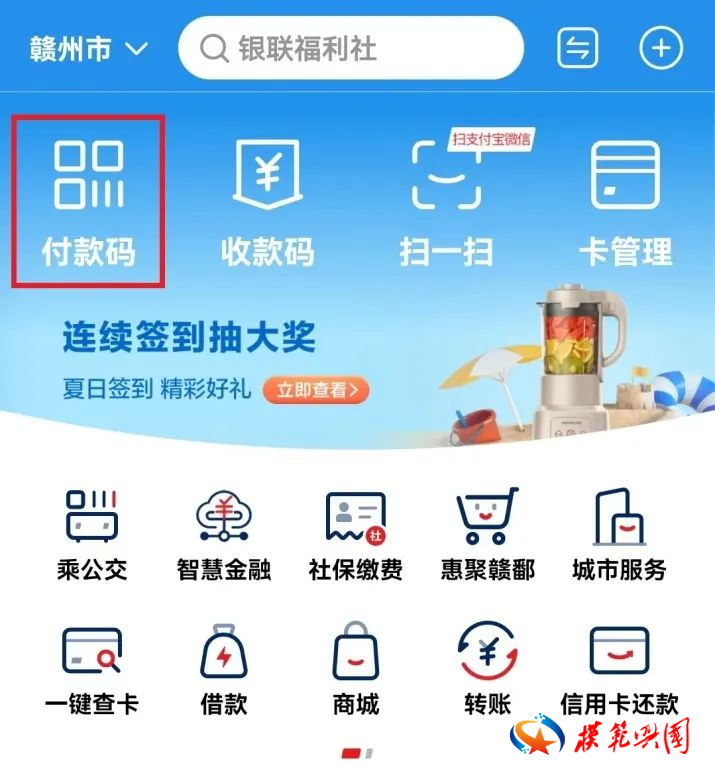Open 社保缴费 social security payment
This screenshot has height=777, width=715.
click(x=356, y=533)
